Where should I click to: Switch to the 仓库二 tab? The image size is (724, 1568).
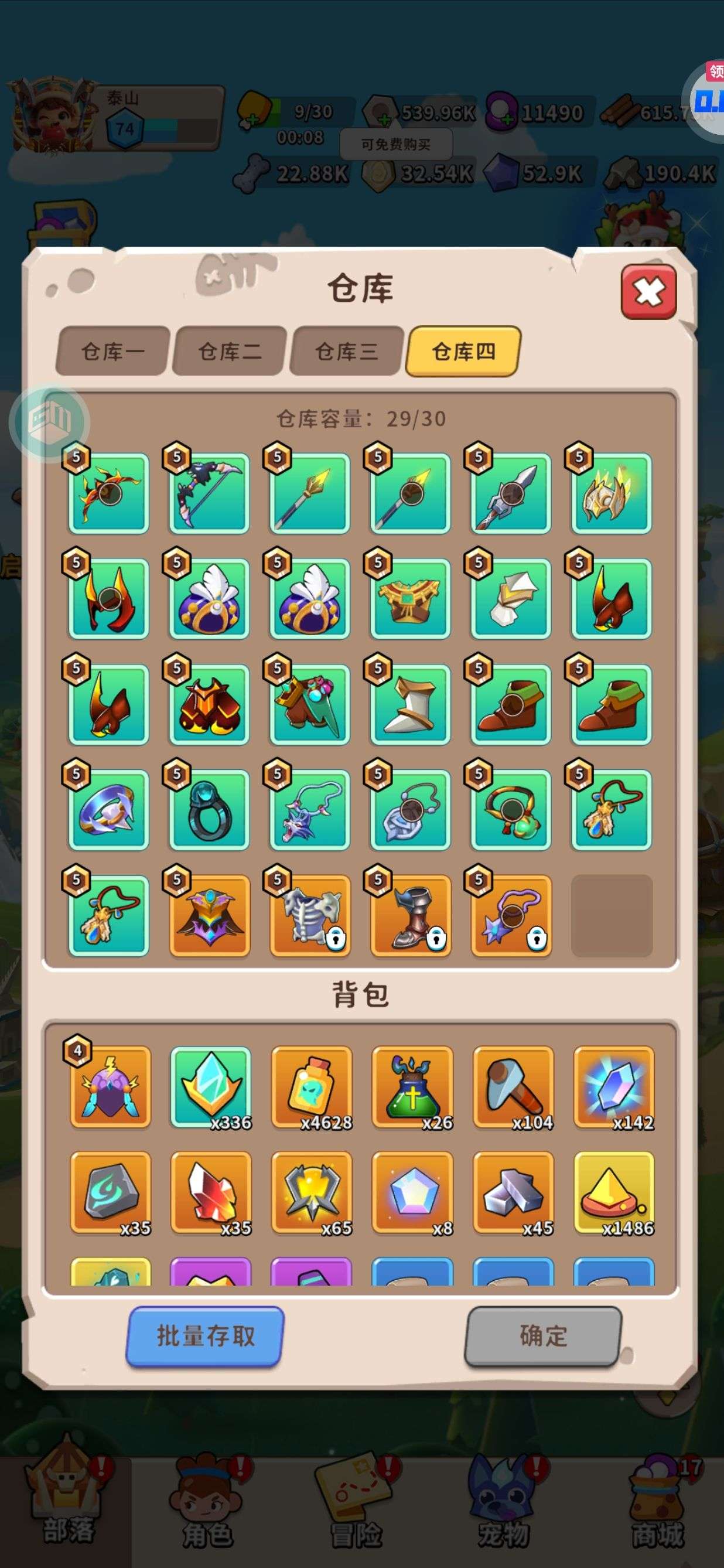(230, 351)
